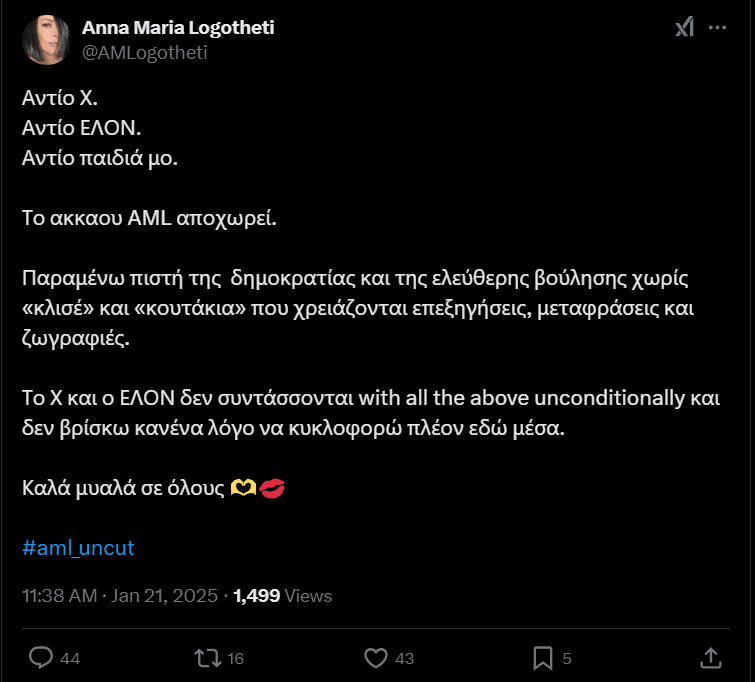Open the @AMLogotheti handle link
The height and width of the screenshot is (682, 755).
pyautogui.click(x=144, y=52)
